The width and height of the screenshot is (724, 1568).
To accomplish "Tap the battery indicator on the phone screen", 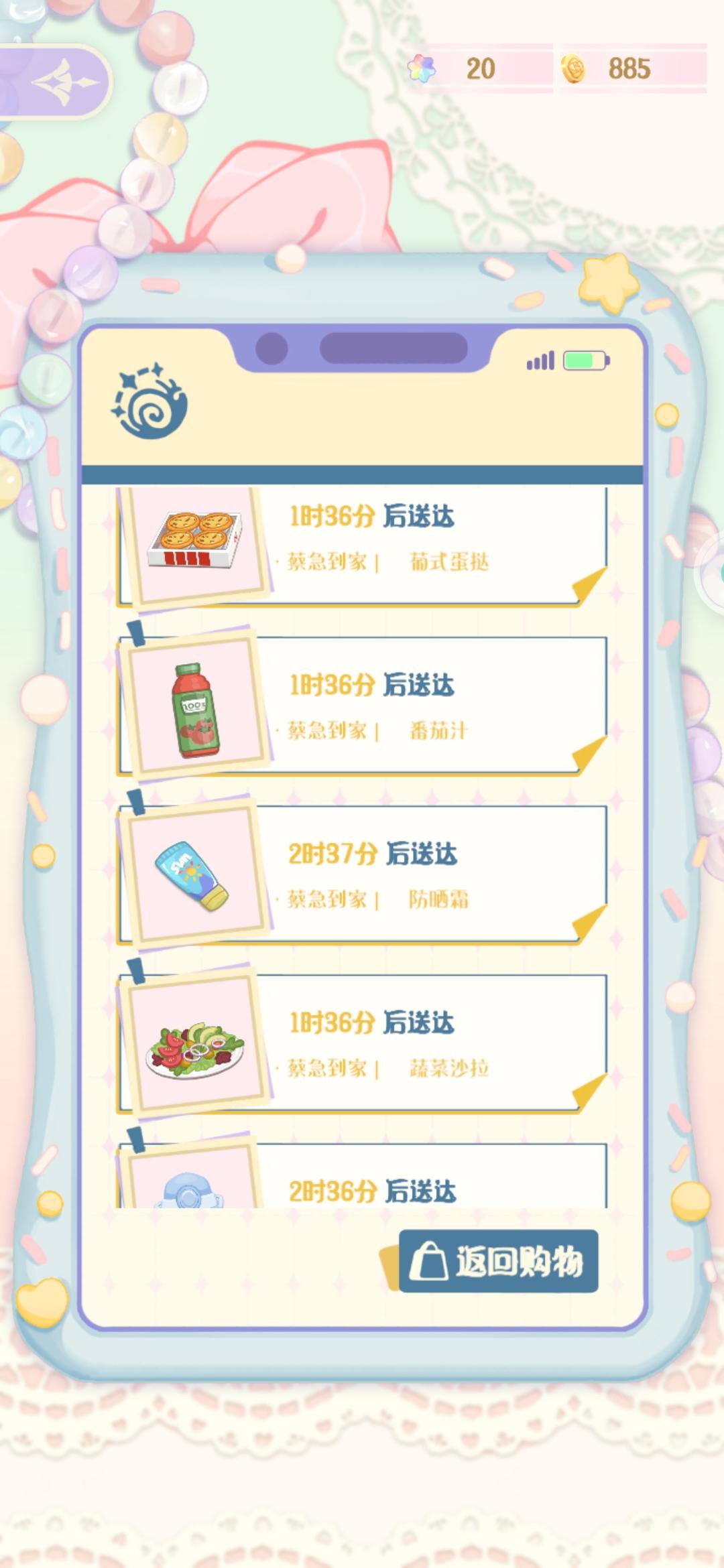I will pyautogui.click(x=586, y=361).
